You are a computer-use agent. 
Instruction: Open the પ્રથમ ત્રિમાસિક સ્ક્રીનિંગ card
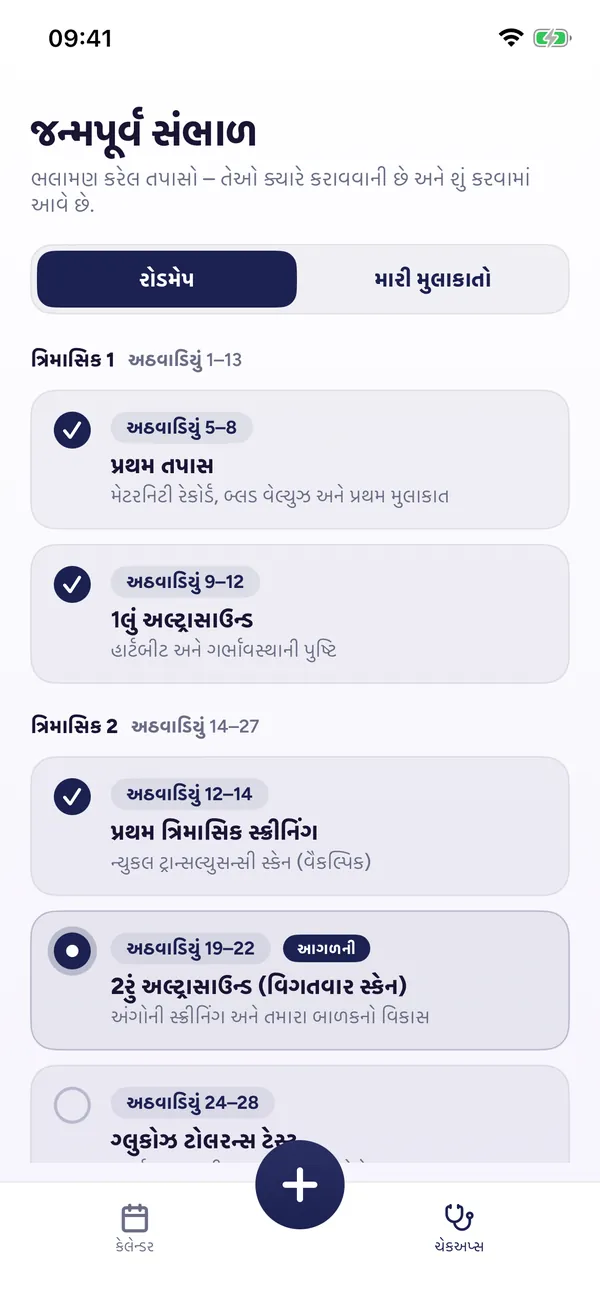tap(300, 826)
